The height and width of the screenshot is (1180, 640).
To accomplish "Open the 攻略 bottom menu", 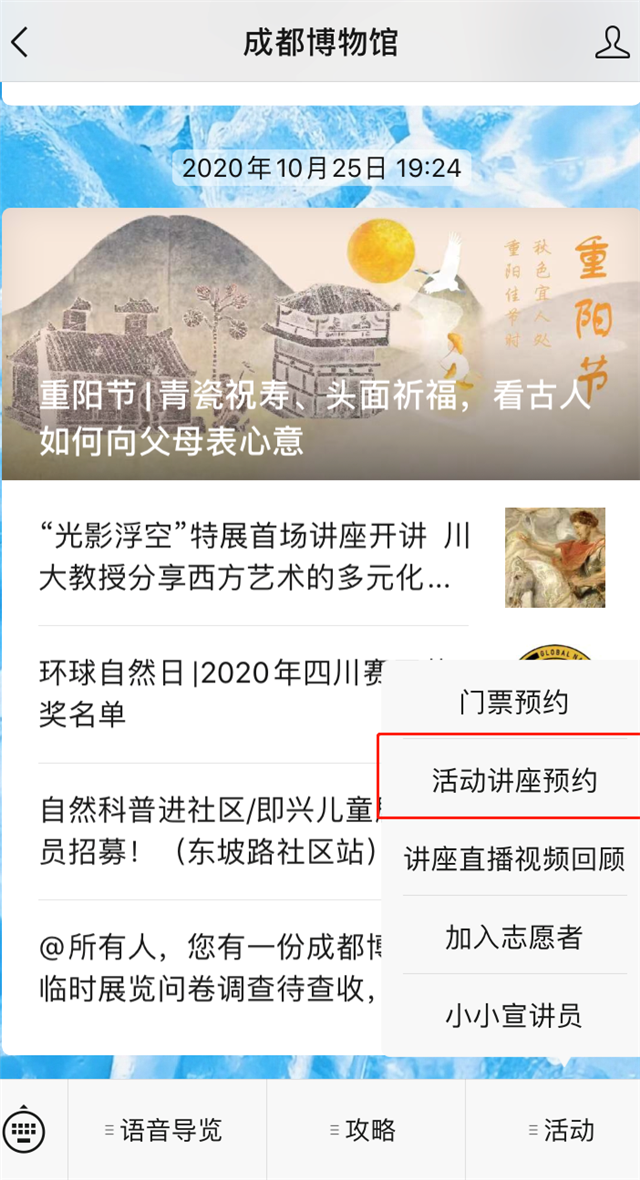I will (366, 1131).
